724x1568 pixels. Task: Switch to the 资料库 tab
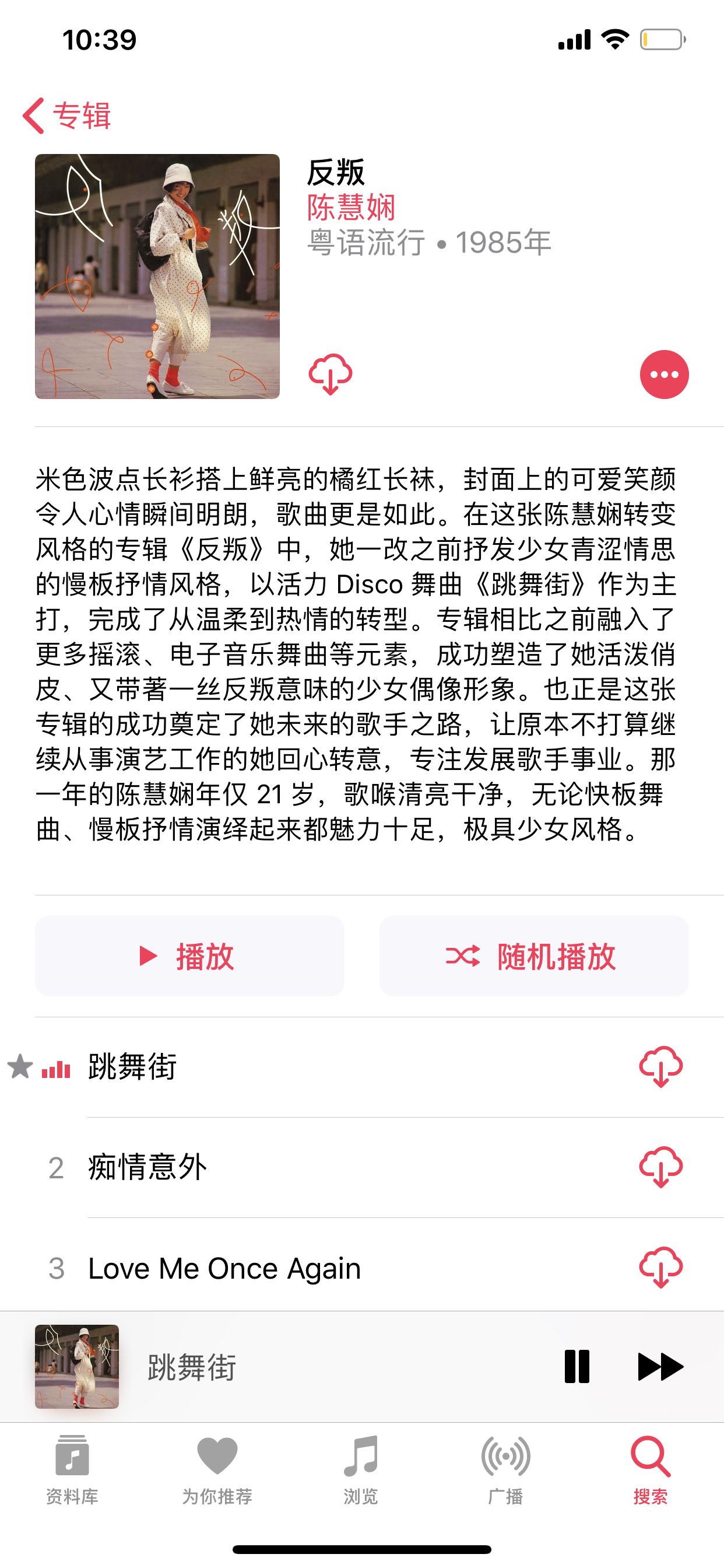point(72,1468)
